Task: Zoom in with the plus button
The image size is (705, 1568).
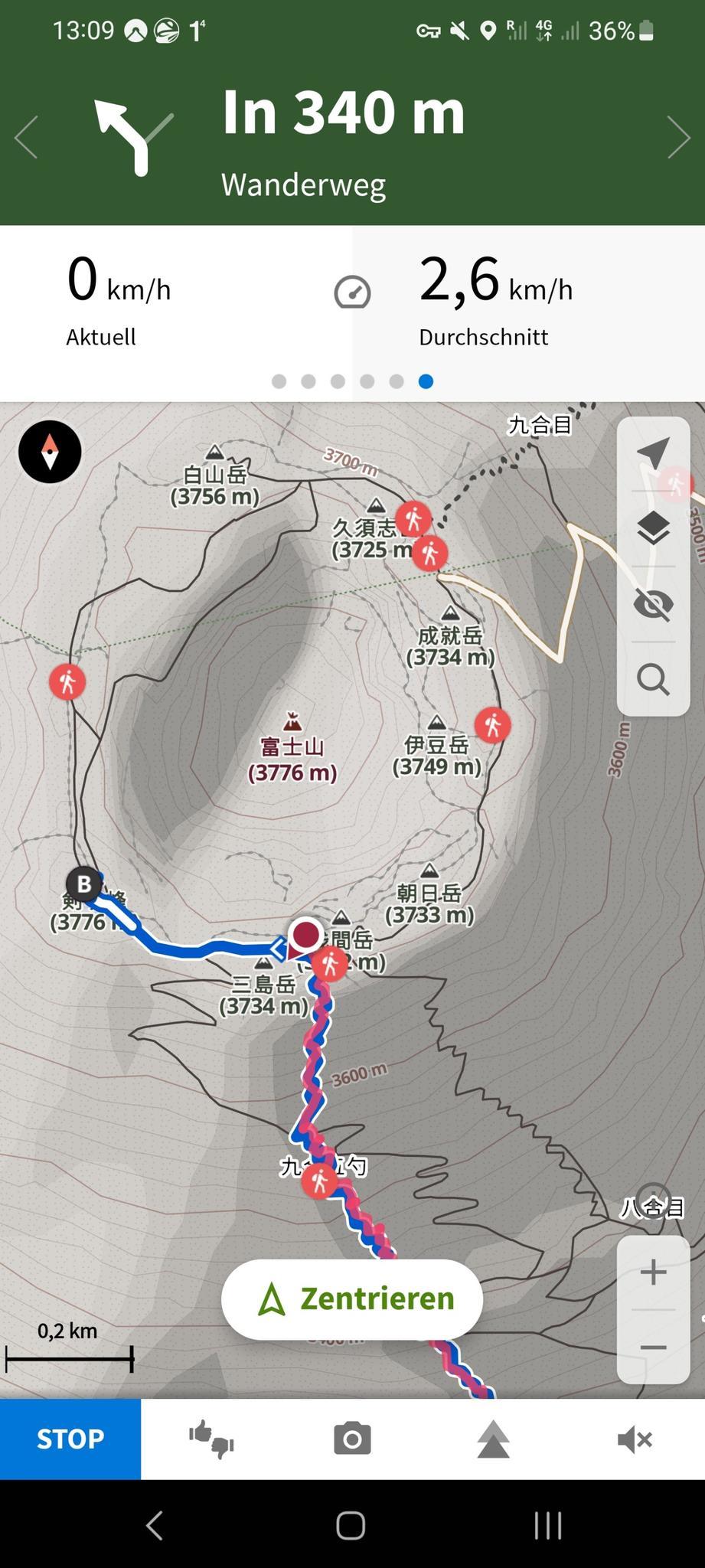Action: [653, 1272]
